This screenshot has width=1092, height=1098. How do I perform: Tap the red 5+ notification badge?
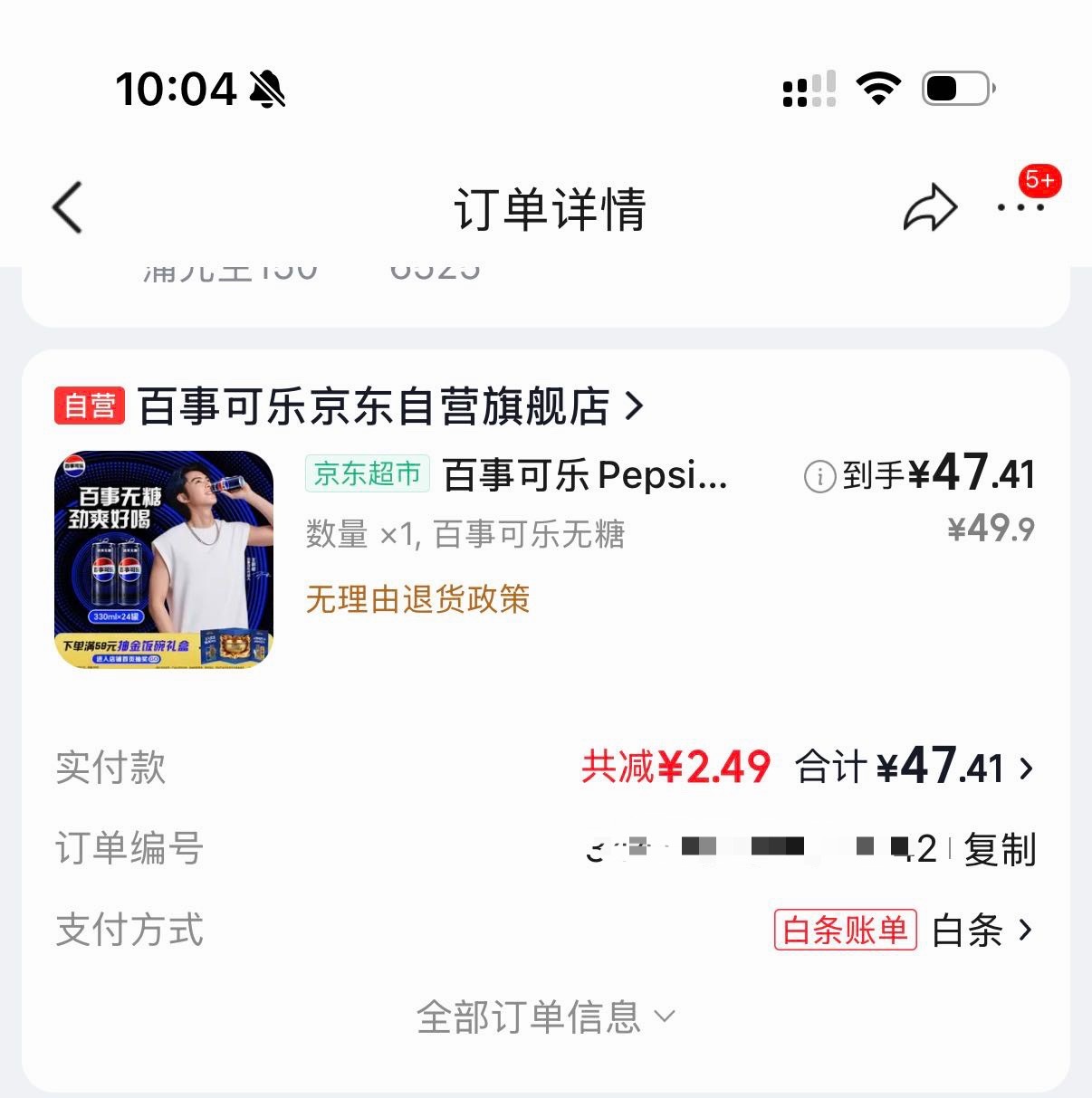pos(1039,180)
